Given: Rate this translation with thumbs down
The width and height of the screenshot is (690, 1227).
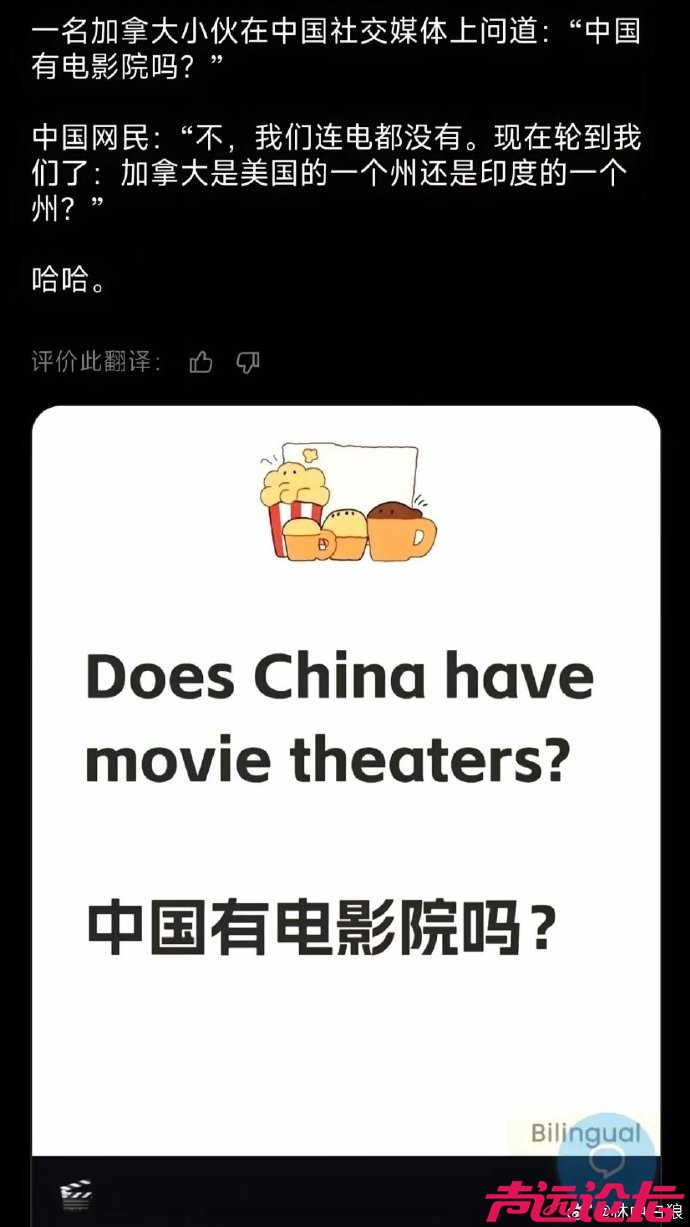Looking at the screenshot, I should pos(248,362).
